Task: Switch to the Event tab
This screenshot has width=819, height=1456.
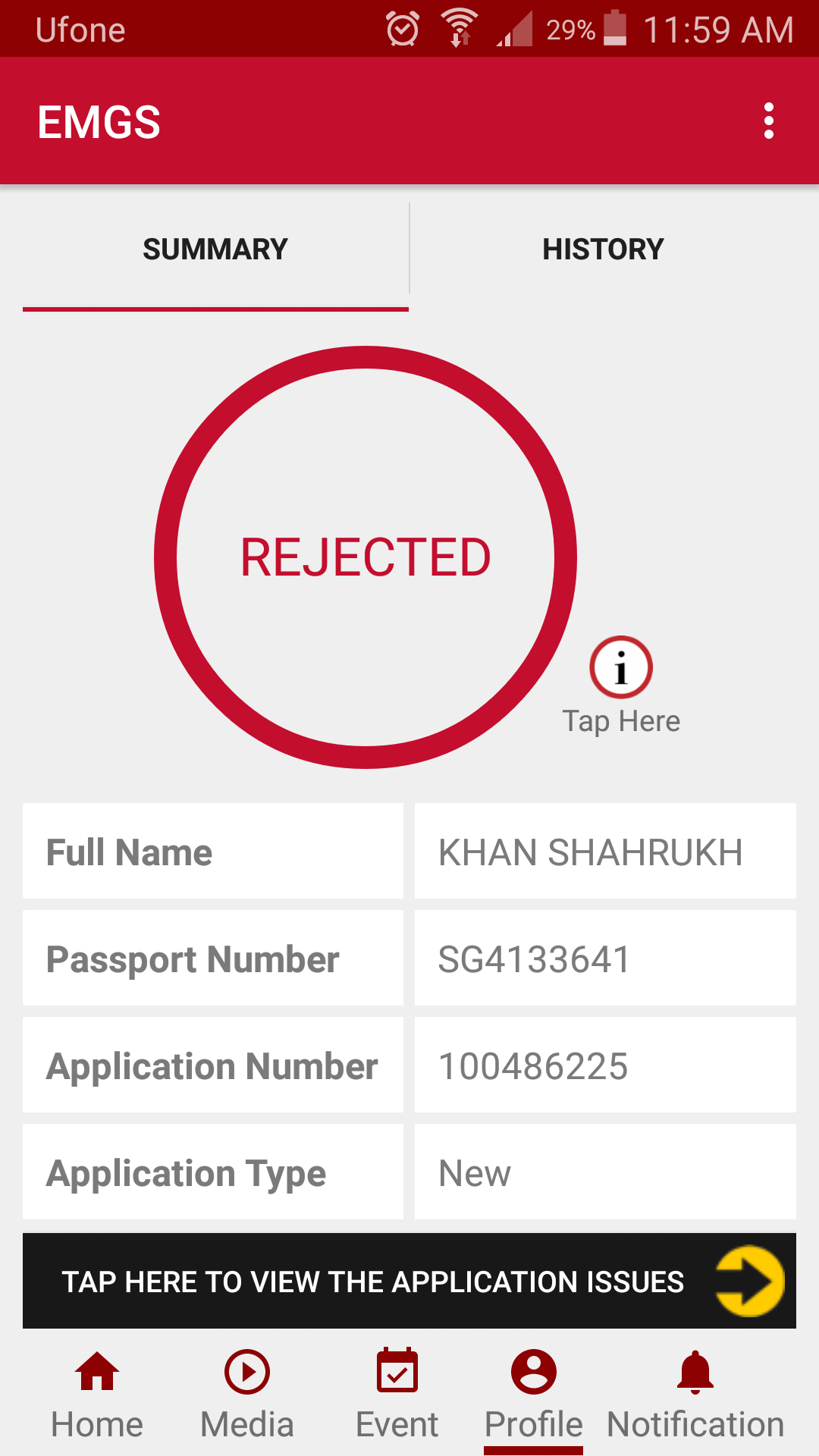Action: pyautogui.click(x=397, y=1394)
